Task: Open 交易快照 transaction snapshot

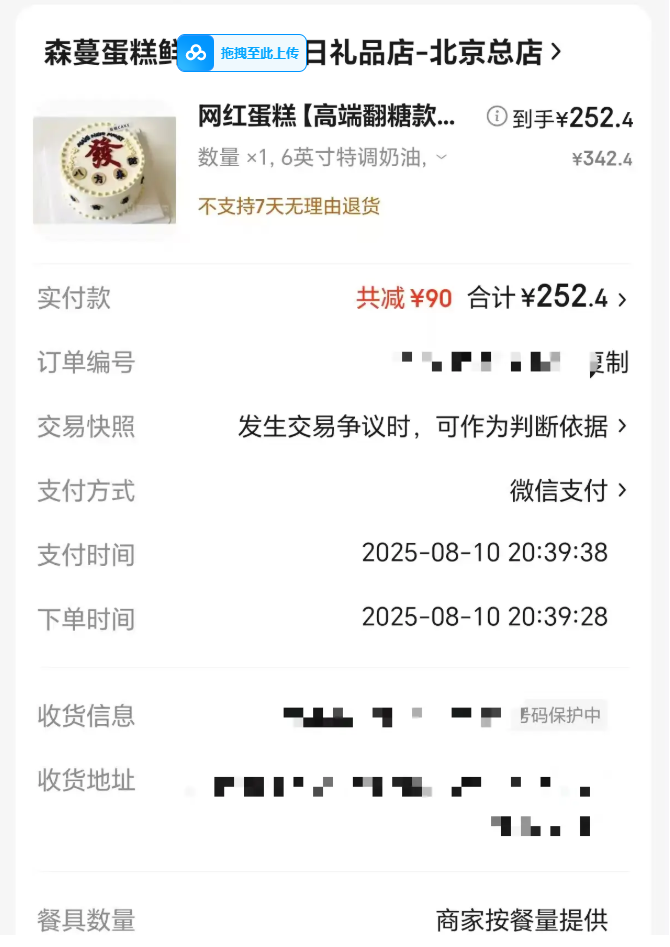Action: pos(432,427)
